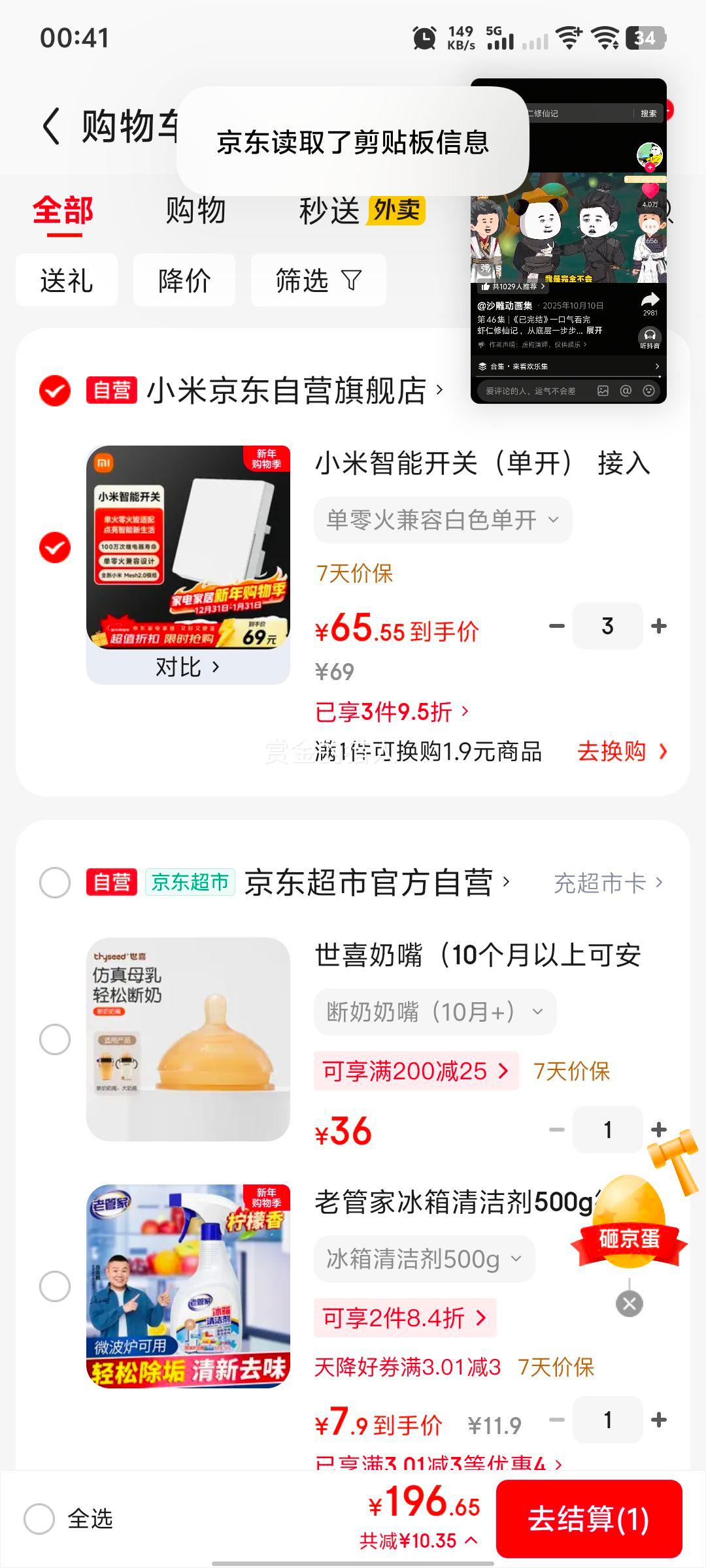Switch to the 秒送 外卖 tab
Screen dimensions: 706x1568
362,210
